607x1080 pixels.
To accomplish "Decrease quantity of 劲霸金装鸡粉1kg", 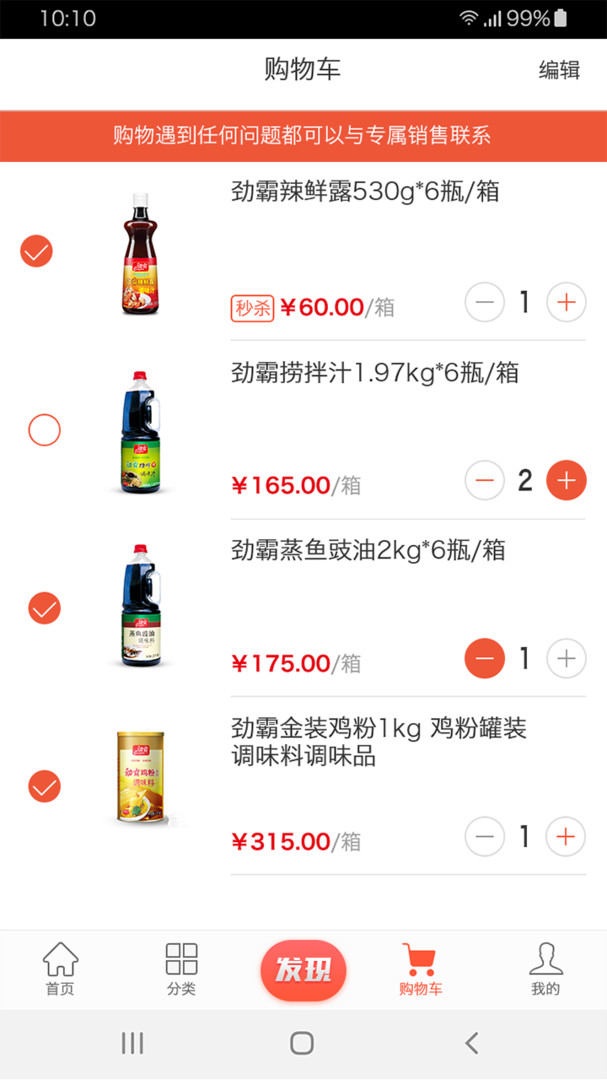I will 485,836.
